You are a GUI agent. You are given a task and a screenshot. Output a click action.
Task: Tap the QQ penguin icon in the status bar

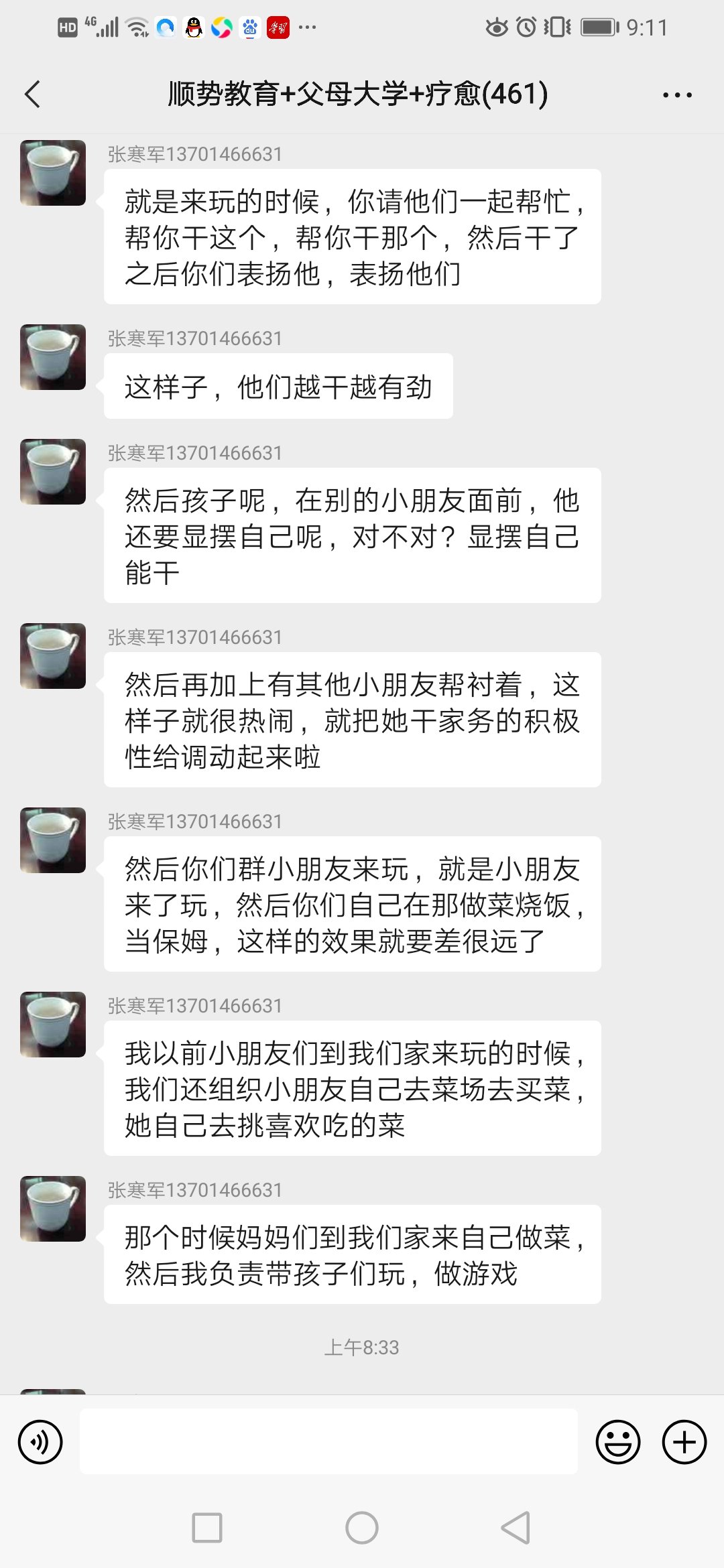(192, 27)
